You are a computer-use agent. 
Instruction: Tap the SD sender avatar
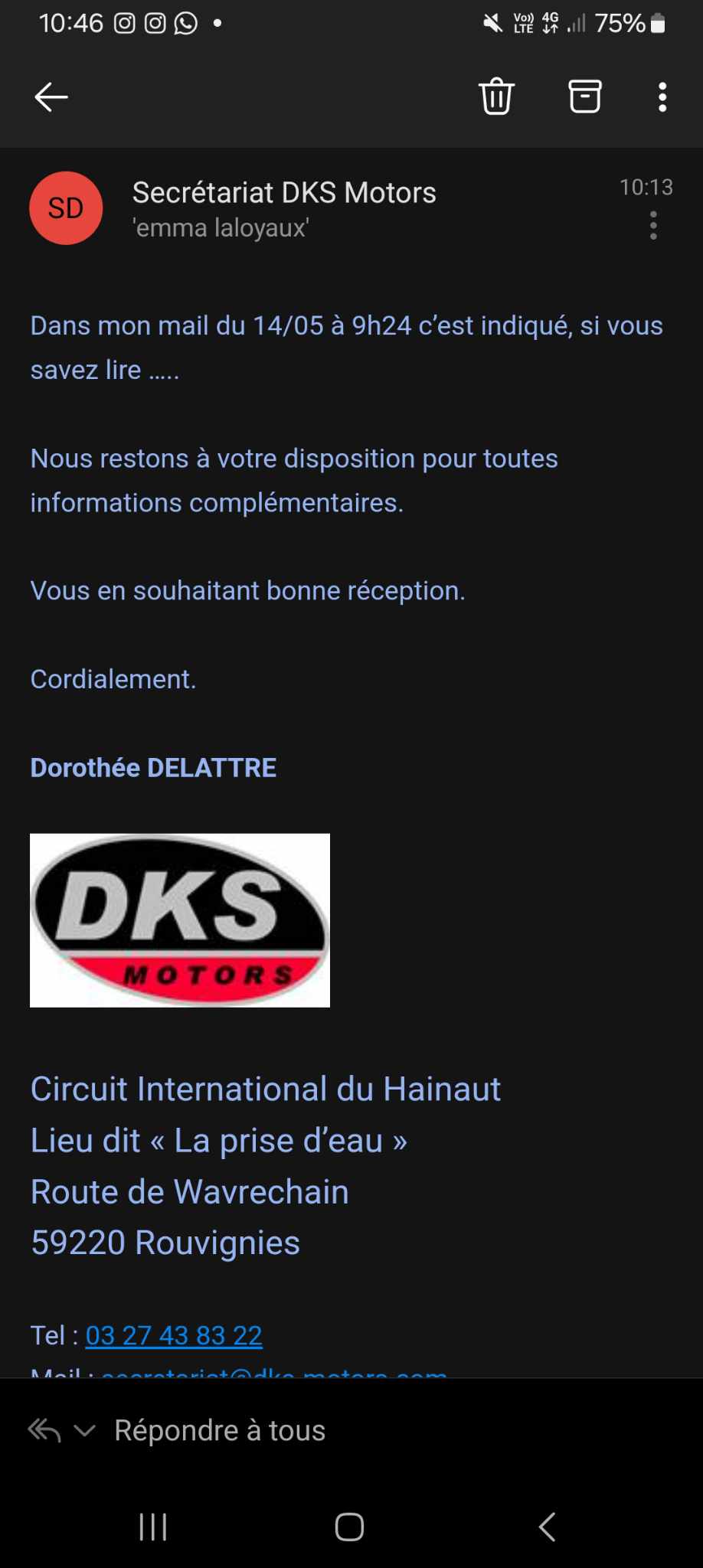coord(66,208)
